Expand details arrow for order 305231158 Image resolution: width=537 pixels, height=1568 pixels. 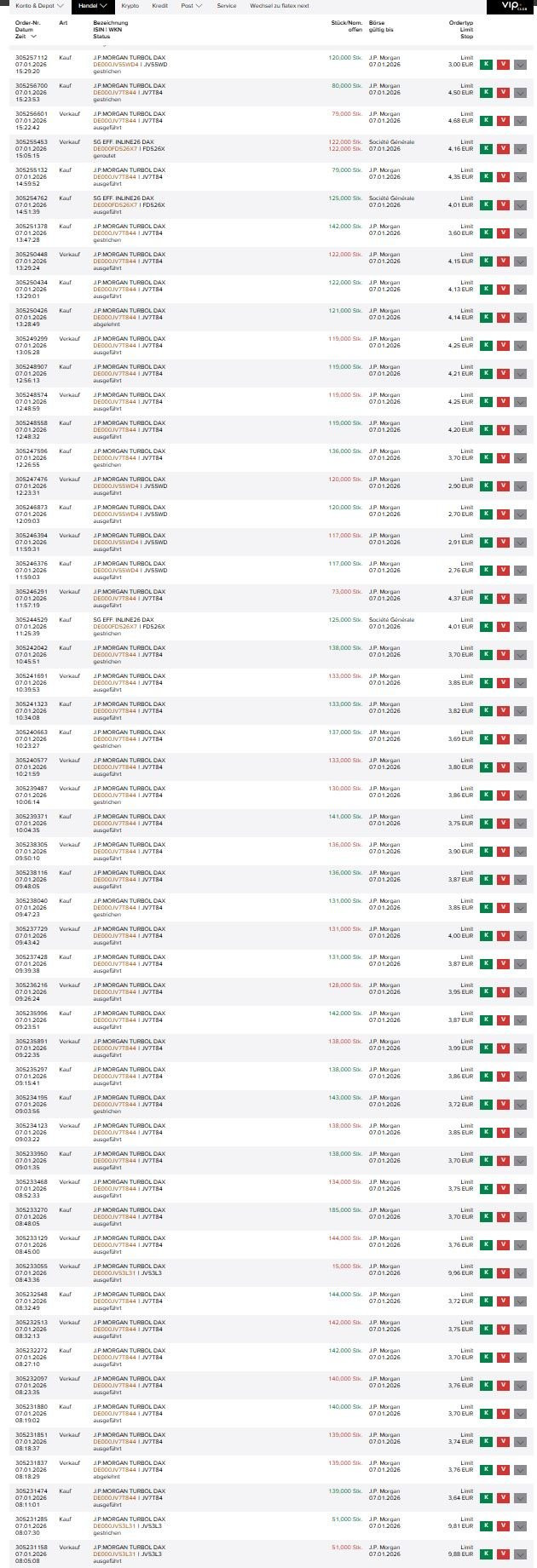pos(520,1554)
